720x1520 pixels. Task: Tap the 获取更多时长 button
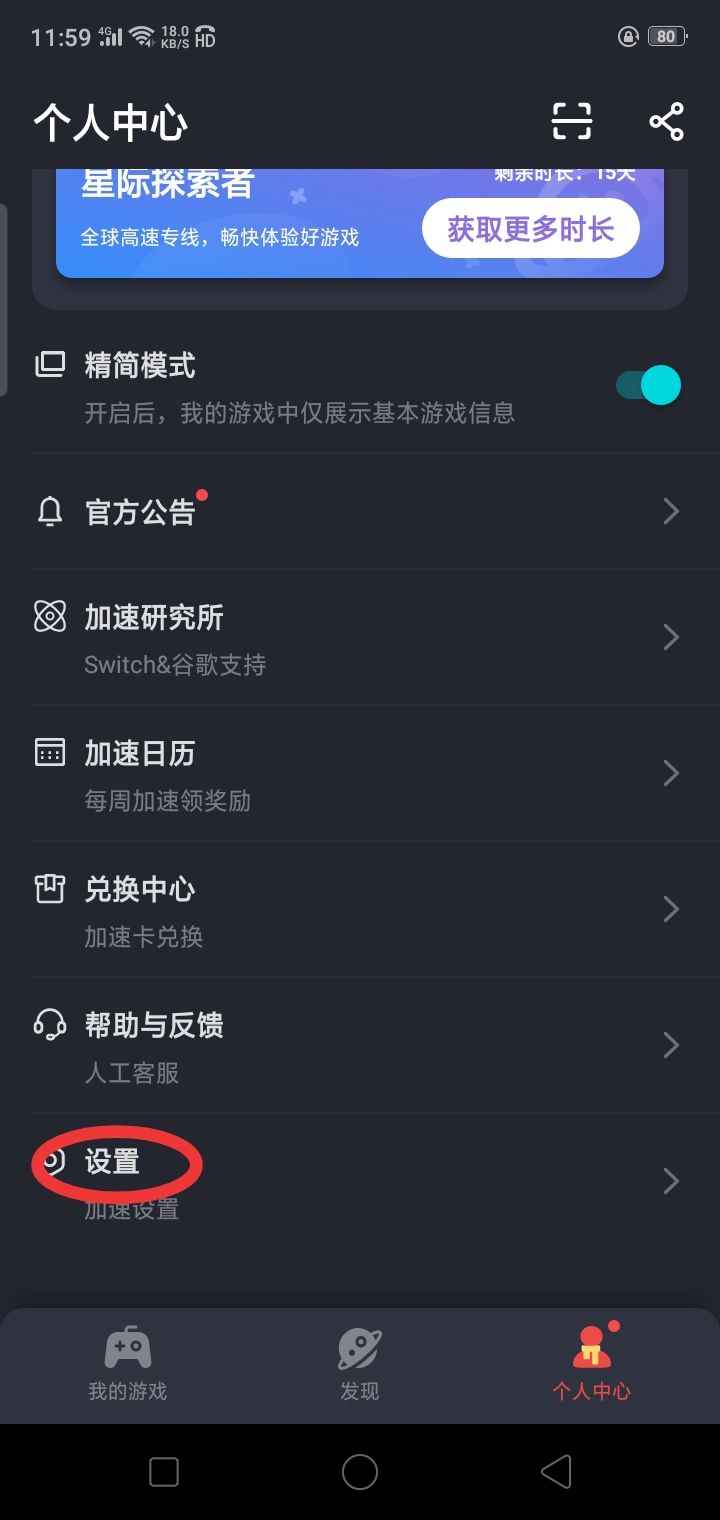(533, 228)
